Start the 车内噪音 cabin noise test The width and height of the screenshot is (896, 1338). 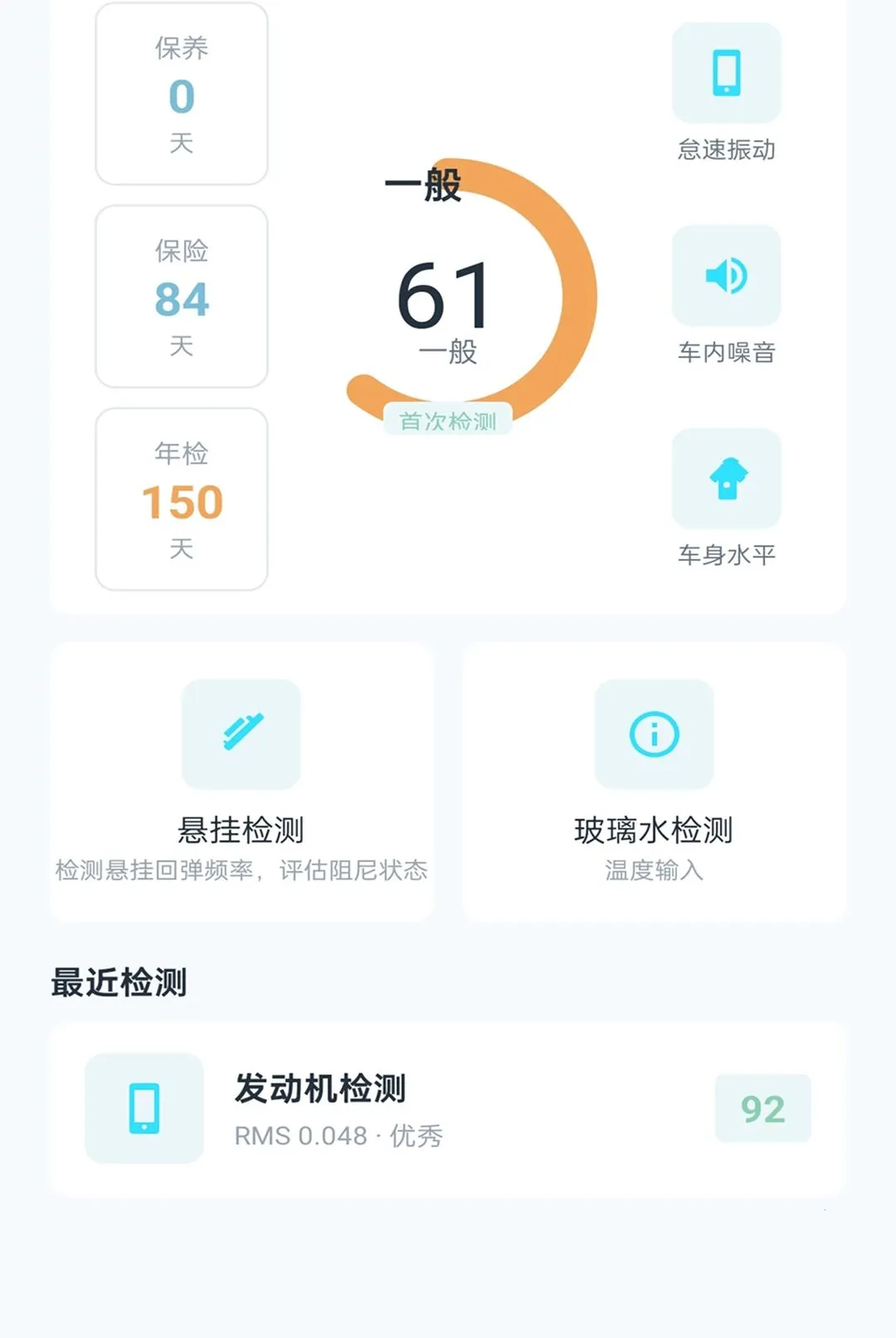[x=727, y=295]
